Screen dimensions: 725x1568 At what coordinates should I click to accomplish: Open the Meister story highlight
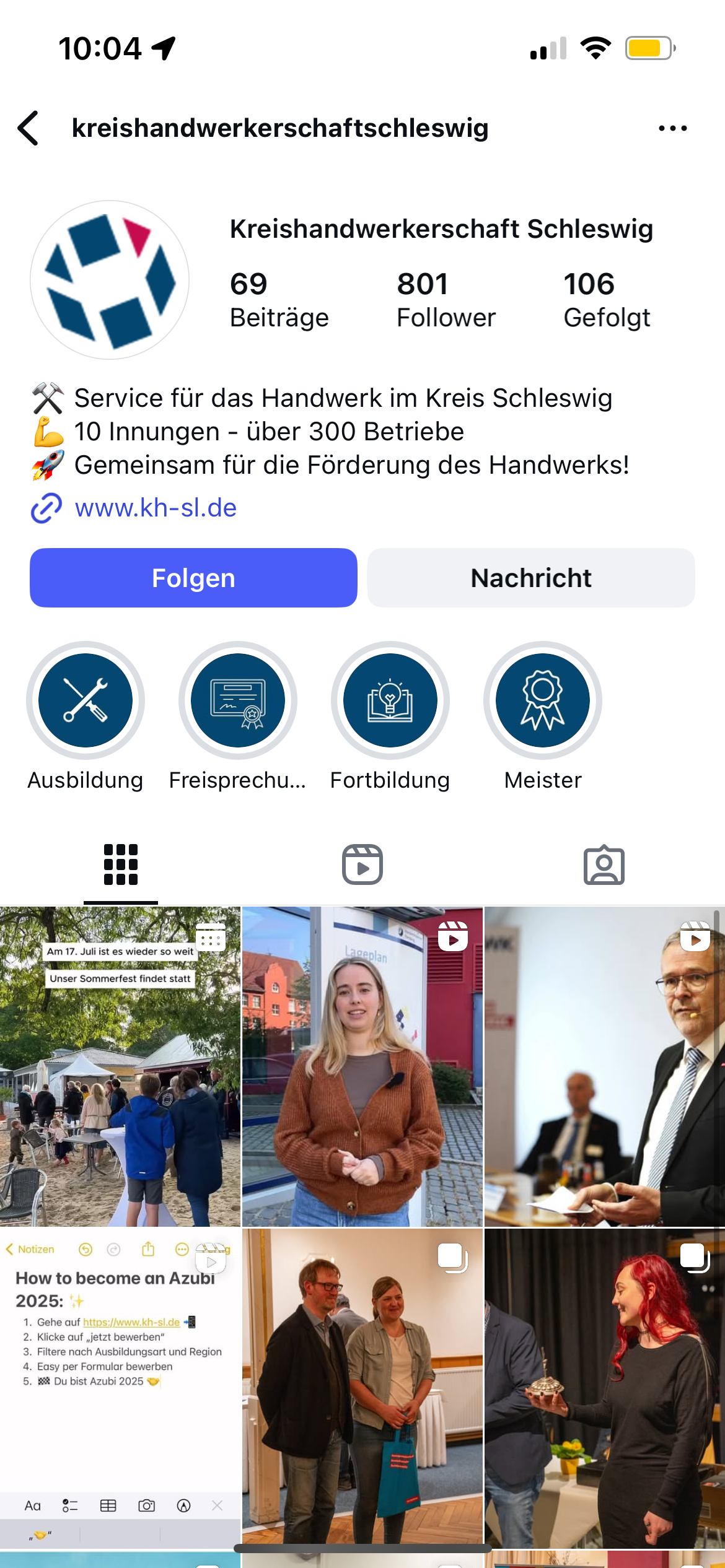(543, 700)
